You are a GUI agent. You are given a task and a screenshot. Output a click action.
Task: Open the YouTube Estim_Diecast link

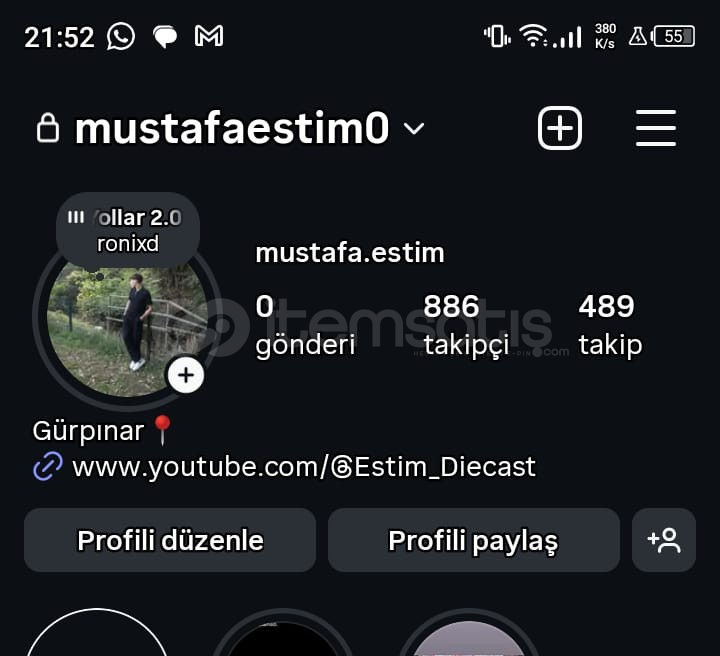303,466
